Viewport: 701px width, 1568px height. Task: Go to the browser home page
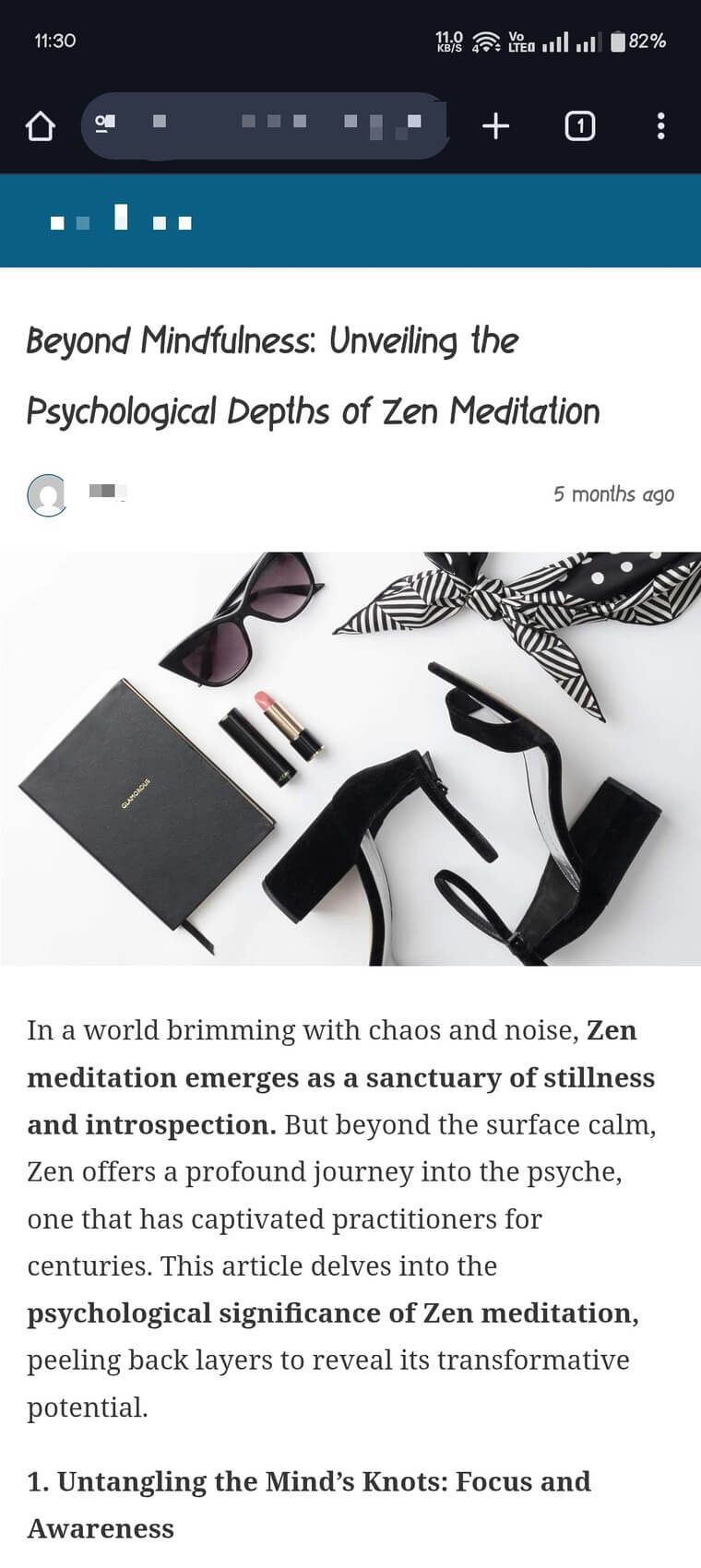(x=40, y=125)
